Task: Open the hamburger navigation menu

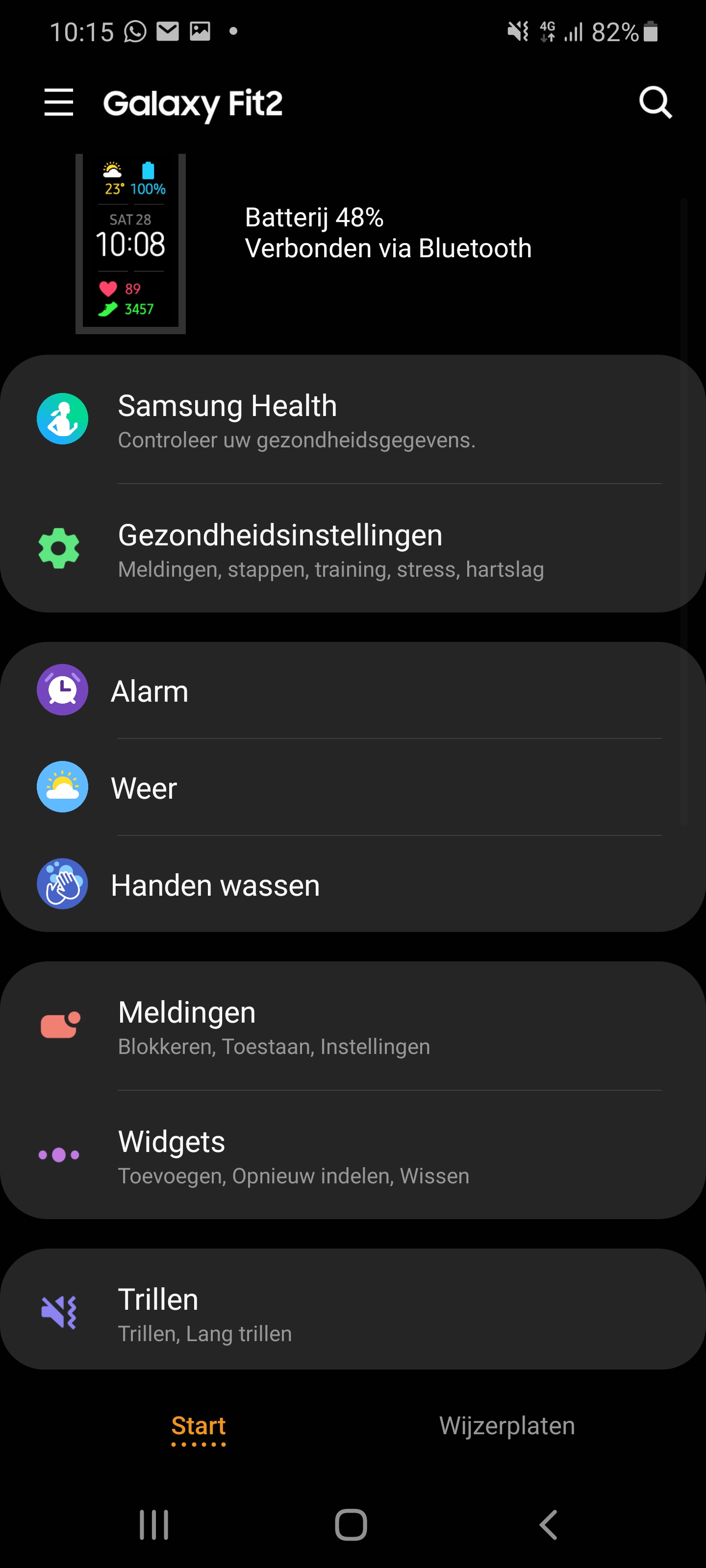Action: 58,102
